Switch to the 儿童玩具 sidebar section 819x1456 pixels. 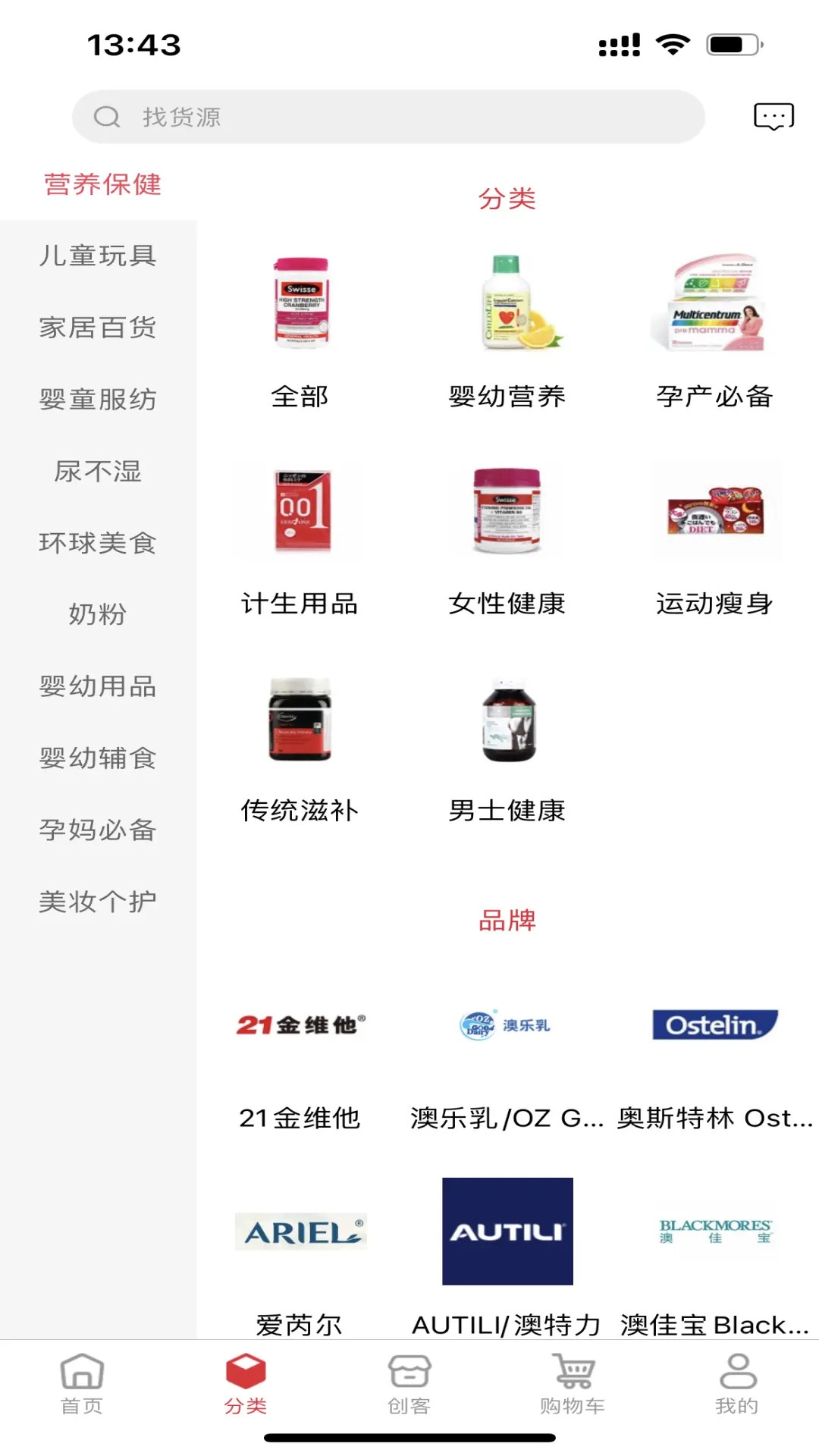(99, 256)
